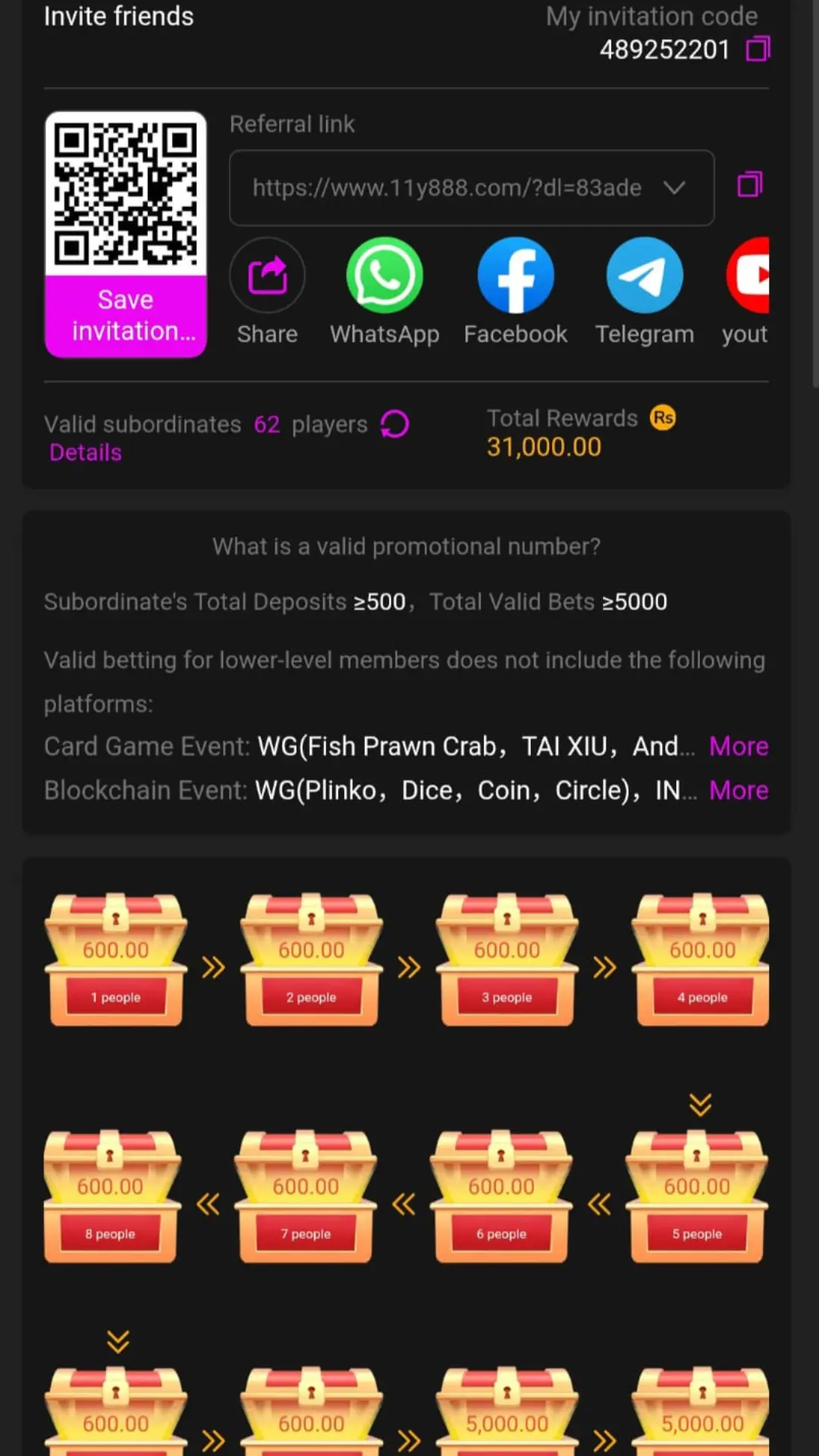Copy the referral link

(749, 184)
